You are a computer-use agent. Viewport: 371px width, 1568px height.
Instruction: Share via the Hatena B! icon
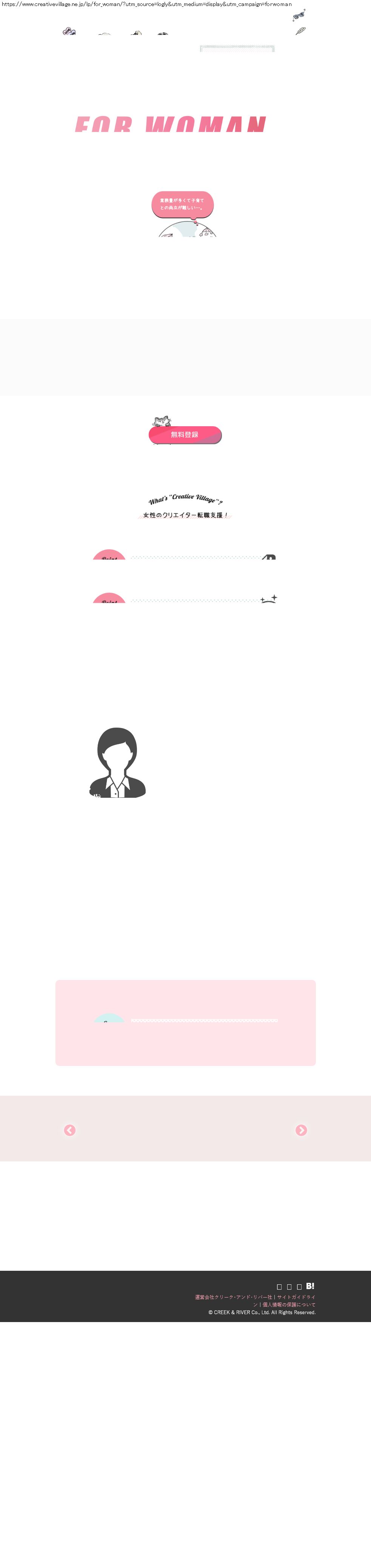310,1286
